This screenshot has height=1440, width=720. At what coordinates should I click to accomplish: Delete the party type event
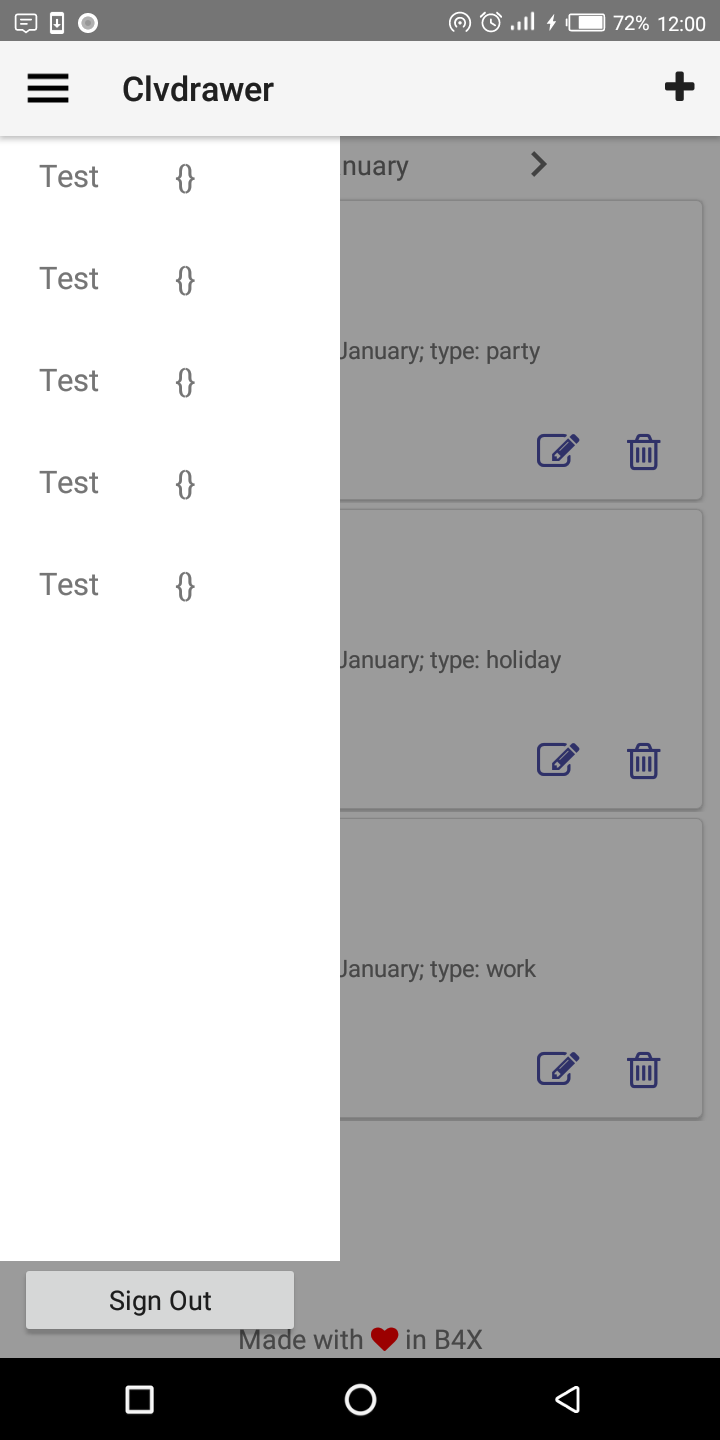[x=643, y=452]
